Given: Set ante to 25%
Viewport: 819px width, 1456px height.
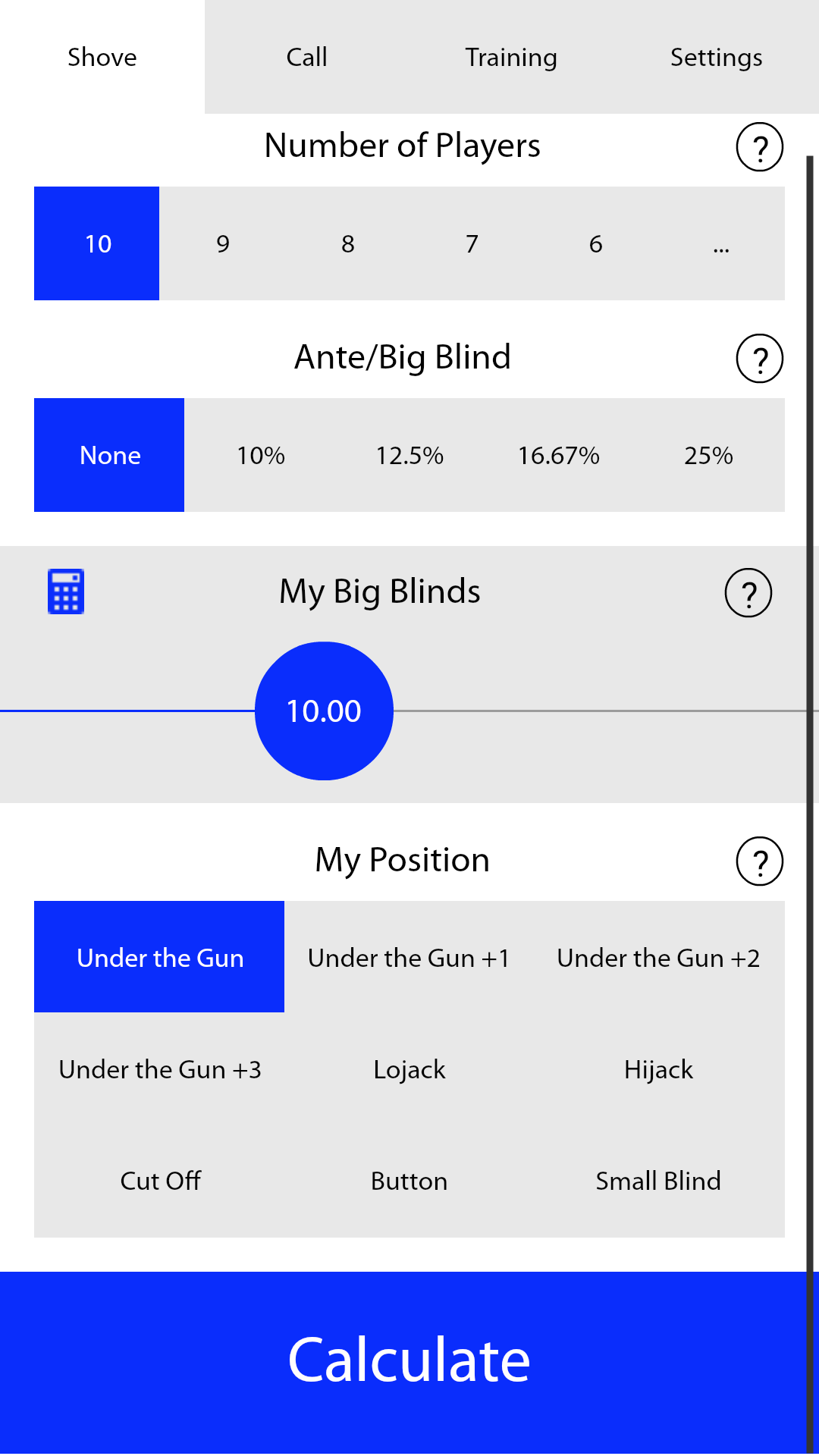Looking at the screenshot, I should tap(709, 455).
